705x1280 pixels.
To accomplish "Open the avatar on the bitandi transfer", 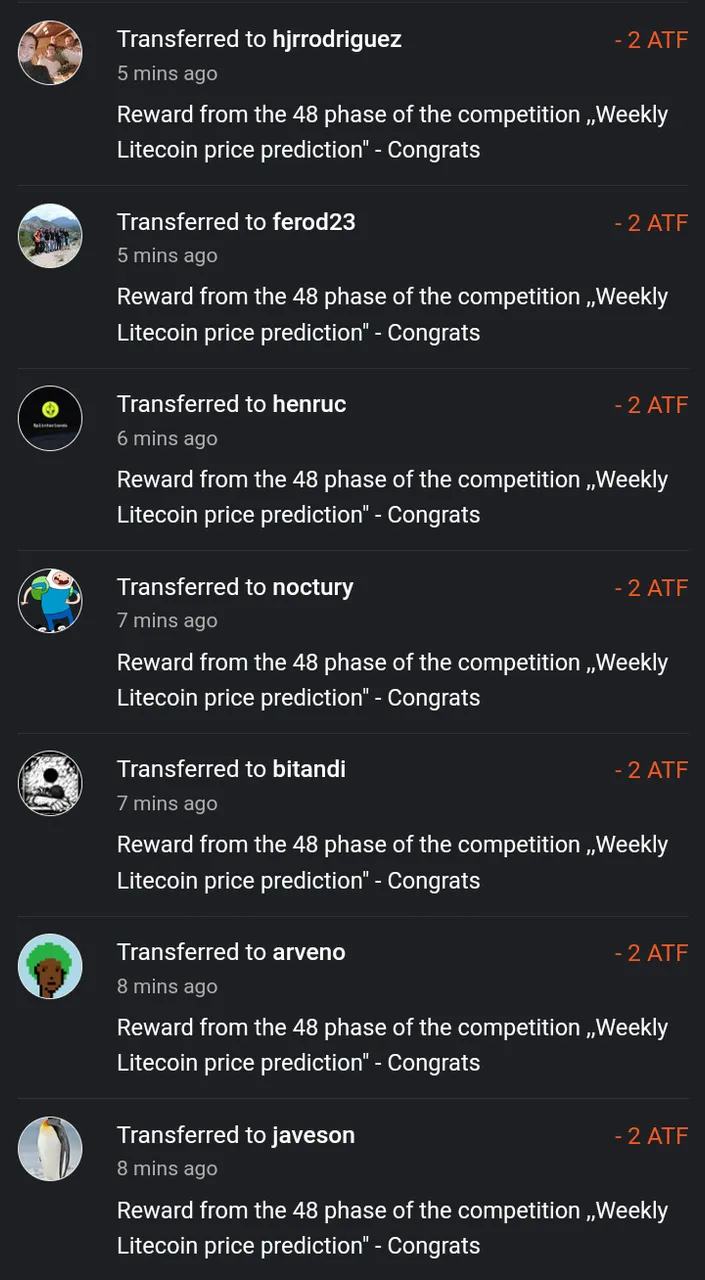I will pyautogui.click(x=50, y=783).
